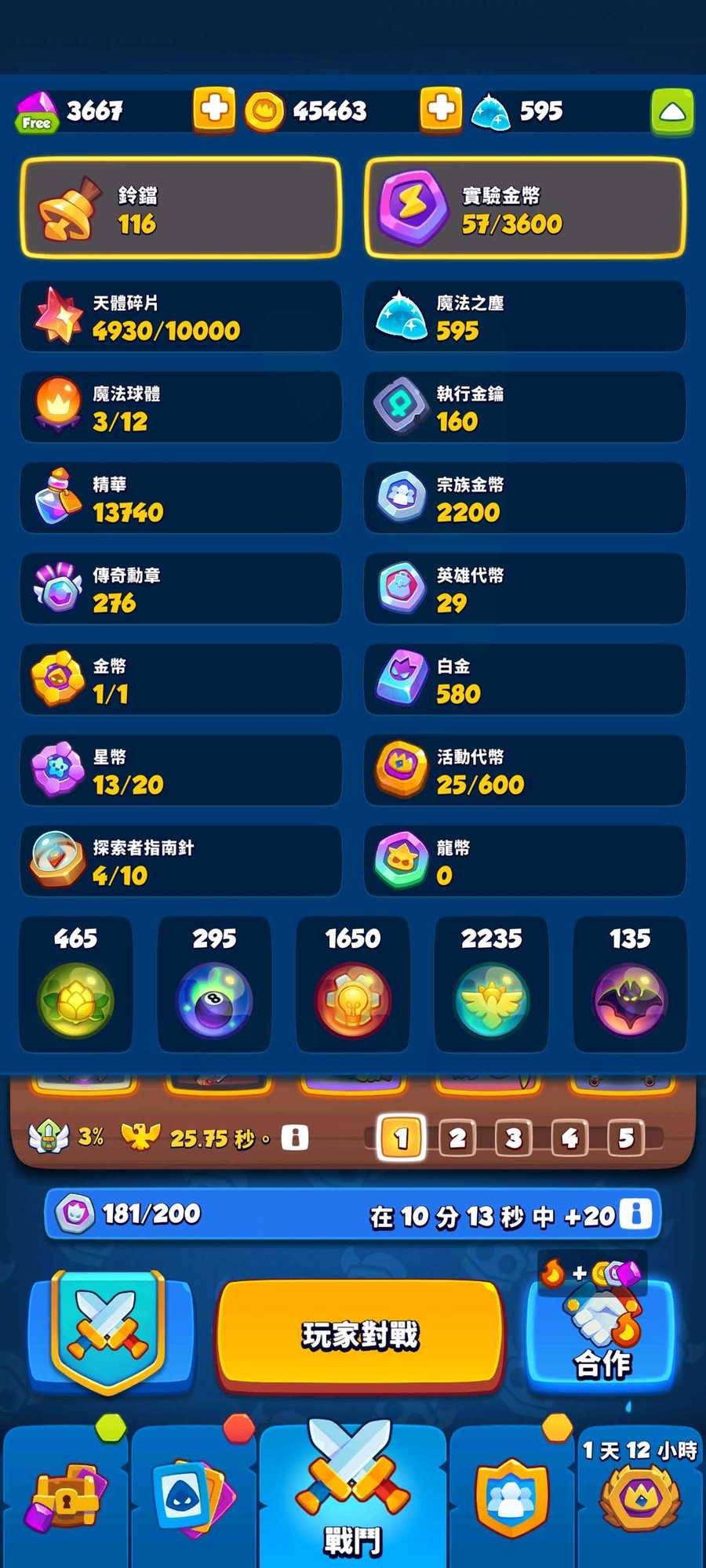Select deck slot 1
The image size is (706, 1568).
click(402, 1137)
